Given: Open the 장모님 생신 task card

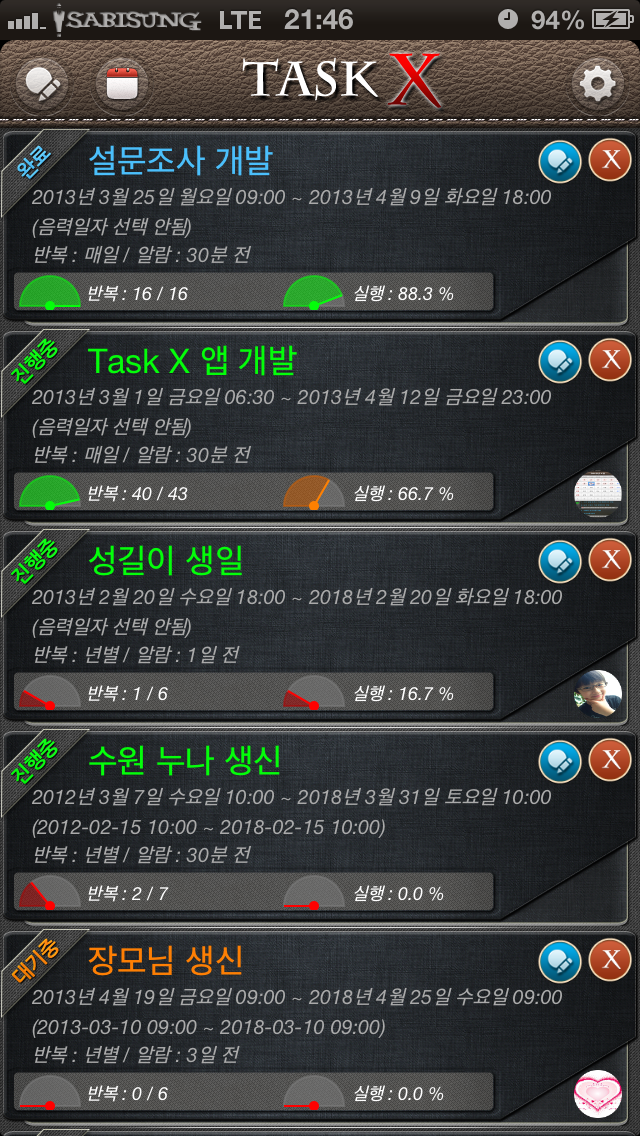Looking at the screenshot, I should click(300, 1025).
